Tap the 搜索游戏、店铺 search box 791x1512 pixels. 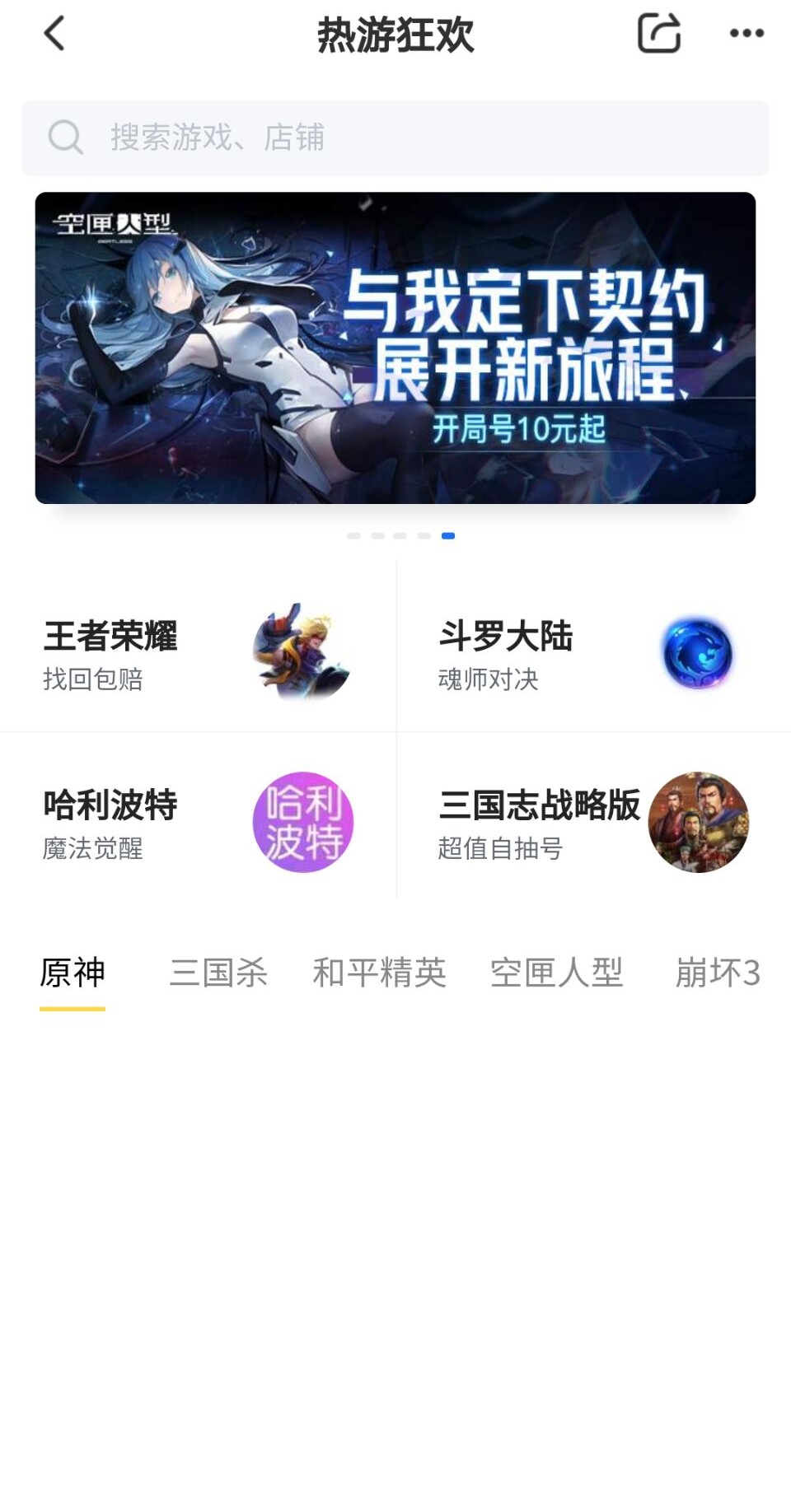coord(395,138)
